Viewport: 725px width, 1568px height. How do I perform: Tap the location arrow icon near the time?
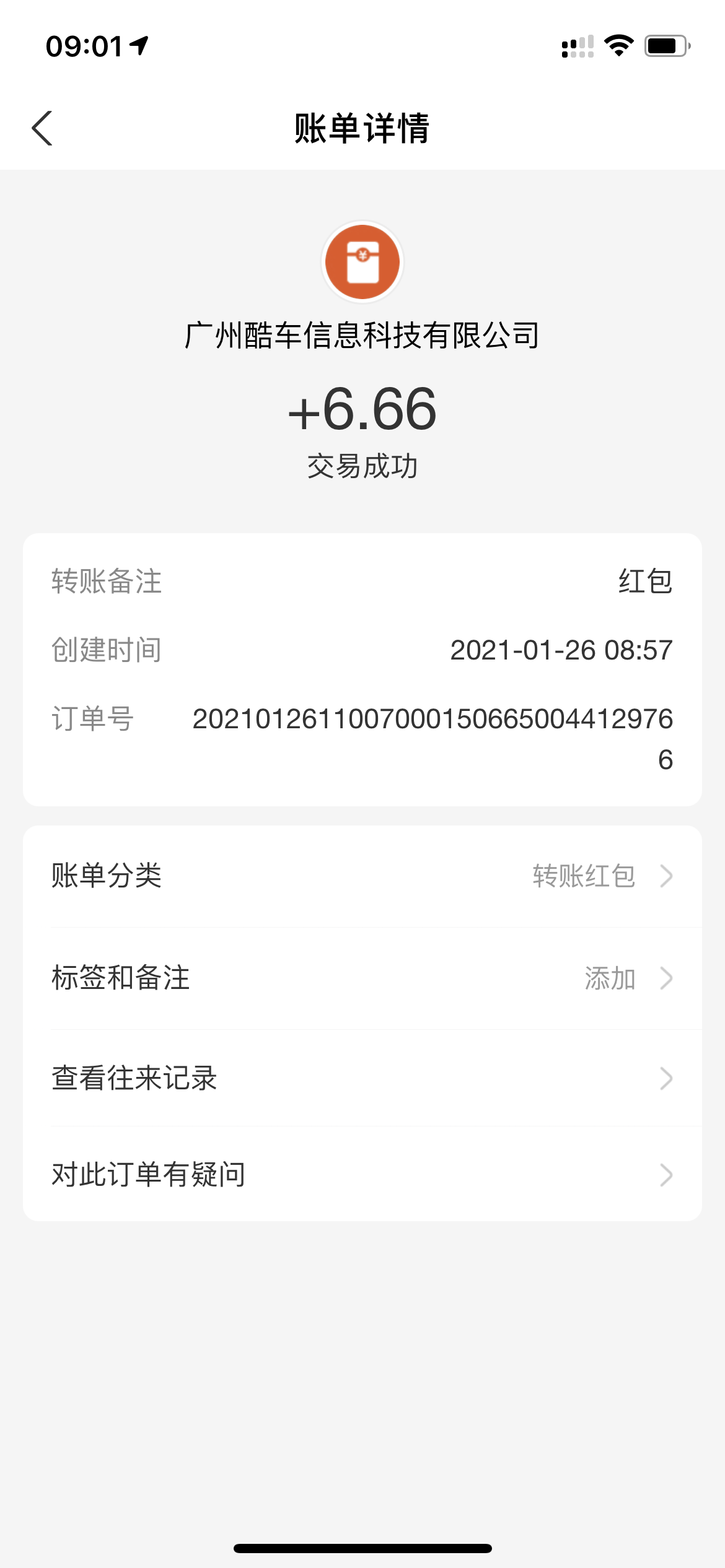coord(139,45)
